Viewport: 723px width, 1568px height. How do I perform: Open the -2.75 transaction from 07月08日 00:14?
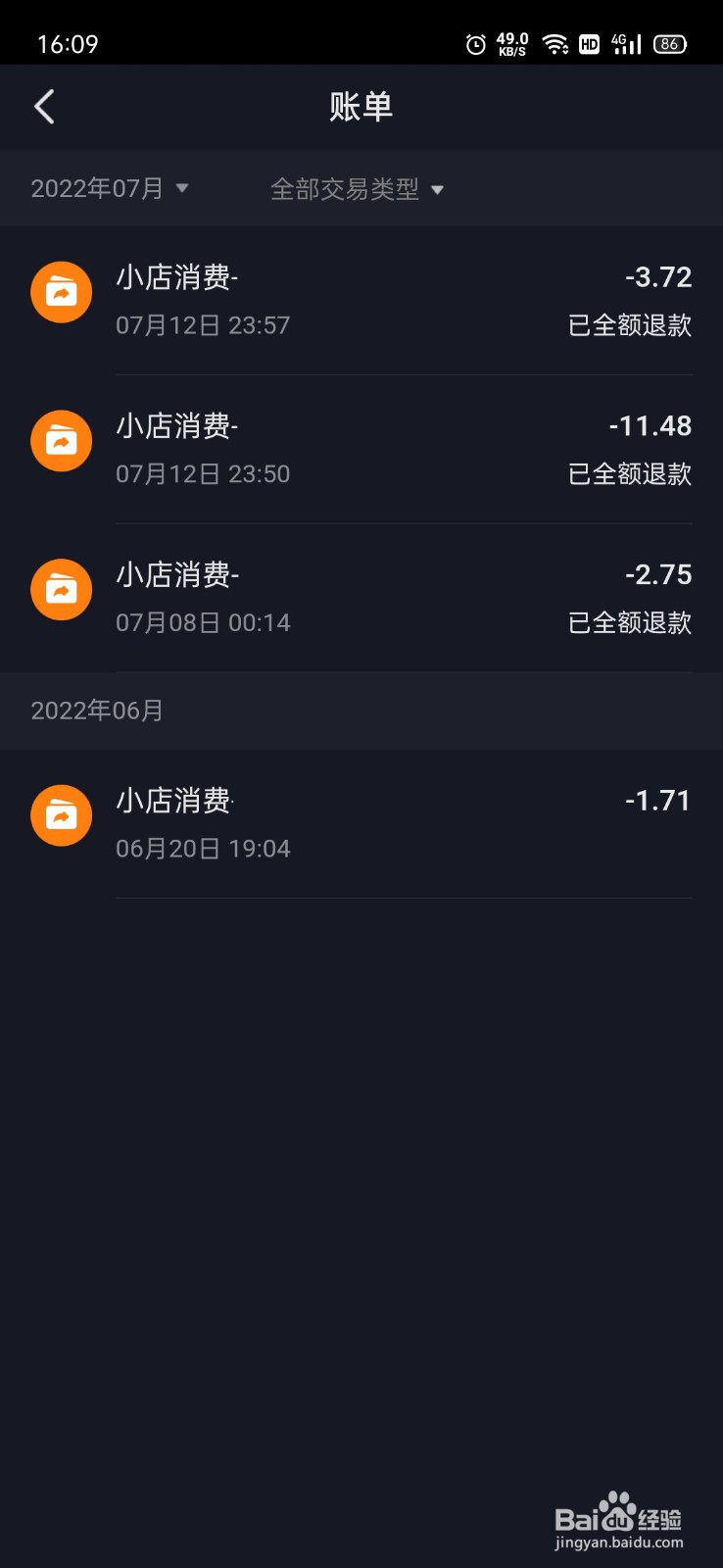tap(361, 599)
